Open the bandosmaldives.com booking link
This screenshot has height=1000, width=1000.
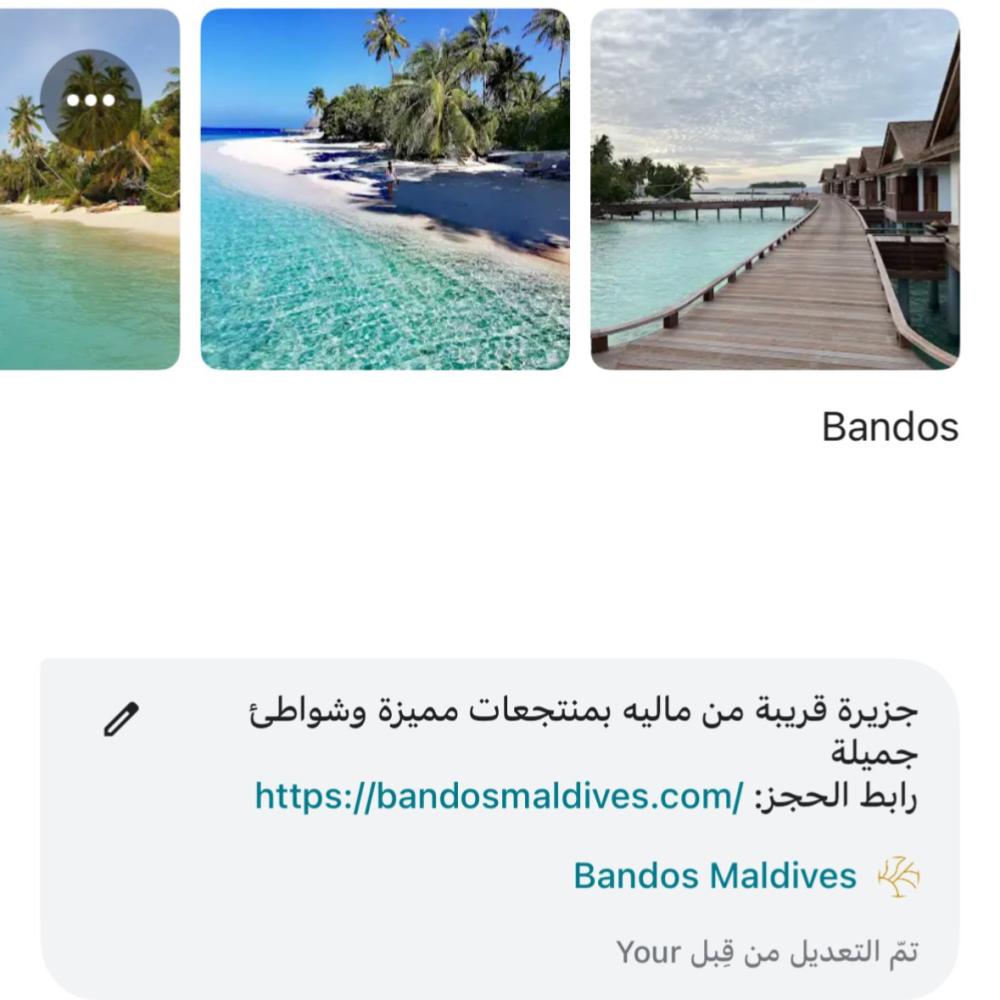point(499,797)
